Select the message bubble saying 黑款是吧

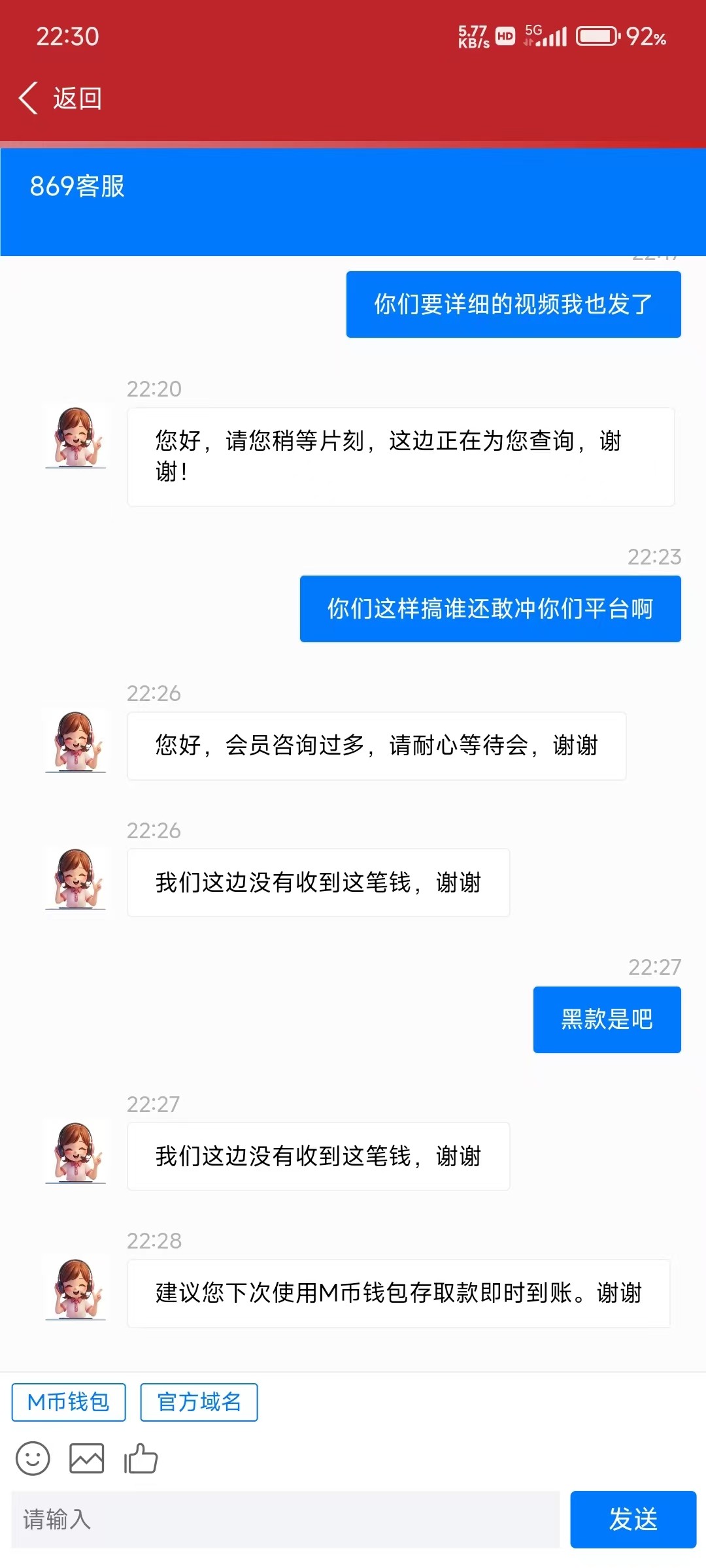(607, 1020)
